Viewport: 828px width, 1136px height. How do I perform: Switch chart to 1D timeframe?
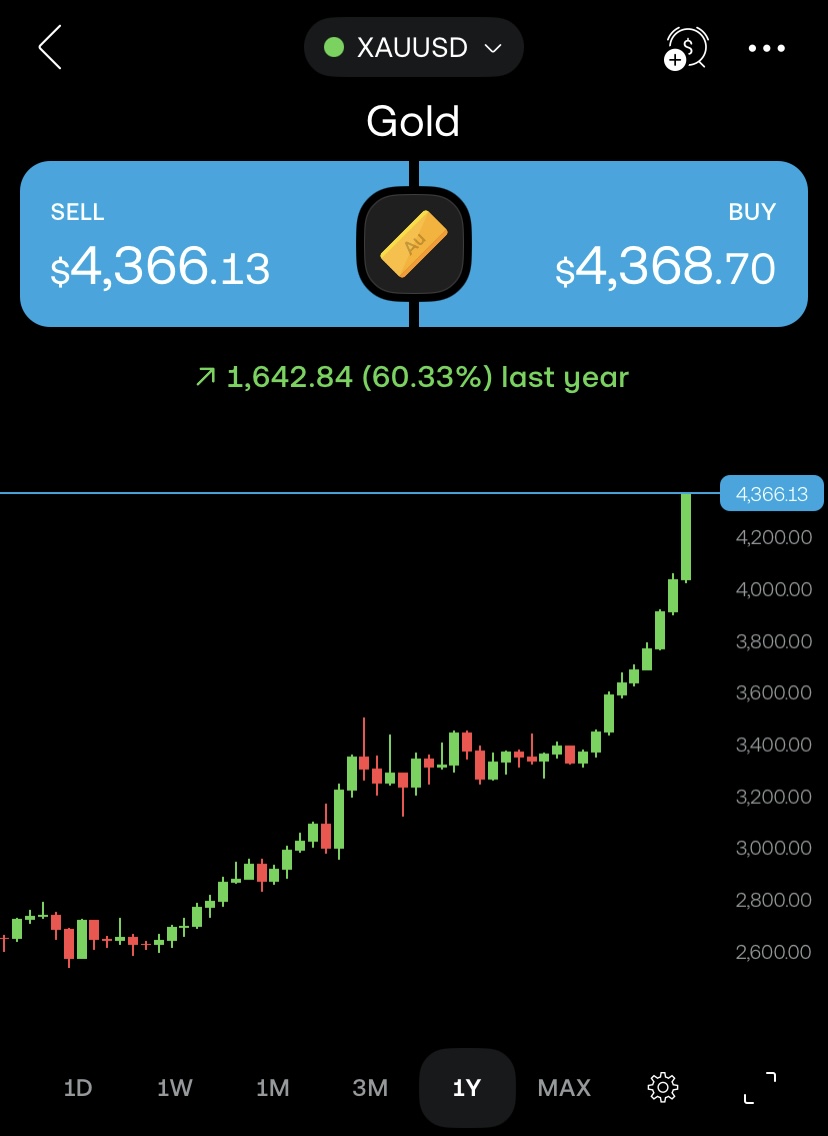[x=78, y=1087]
